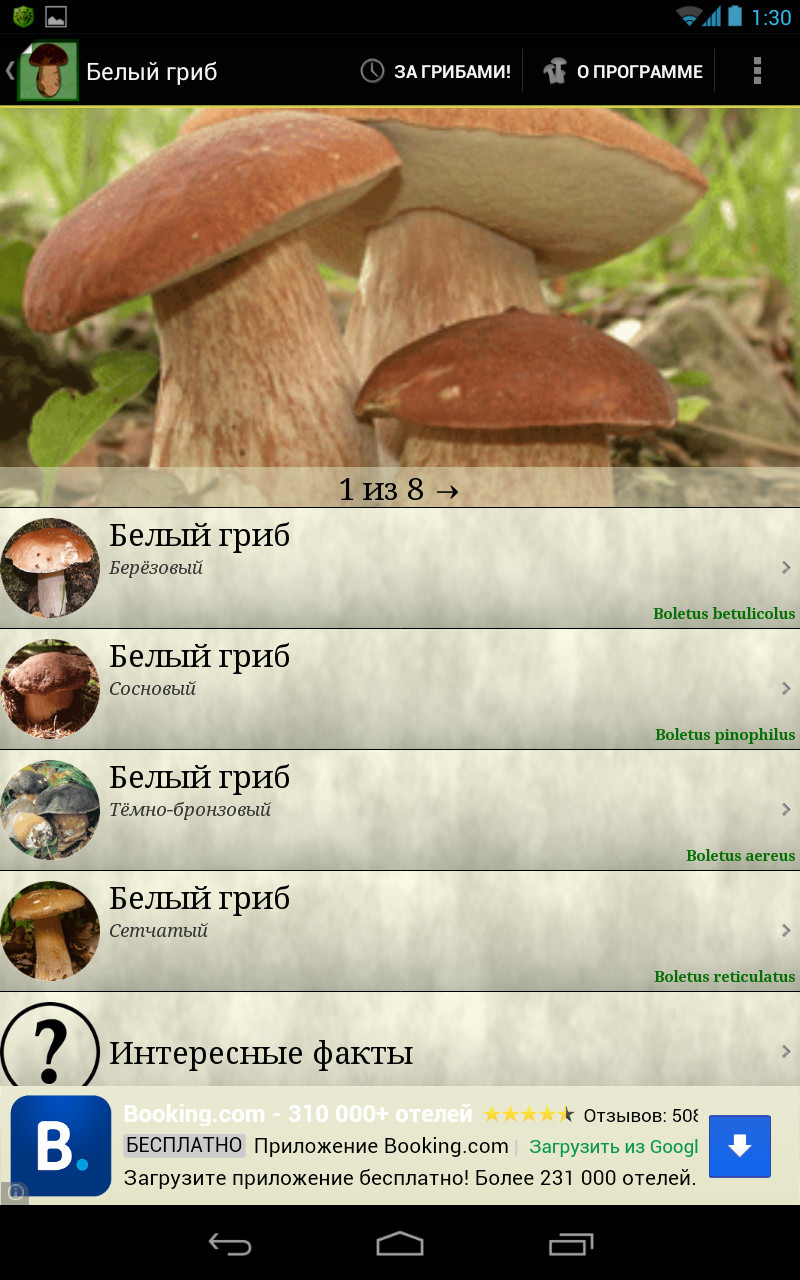Screen dimensions: 800x1280
Task: Go back via the Белый гриб app icon
Action: [46, 71]
